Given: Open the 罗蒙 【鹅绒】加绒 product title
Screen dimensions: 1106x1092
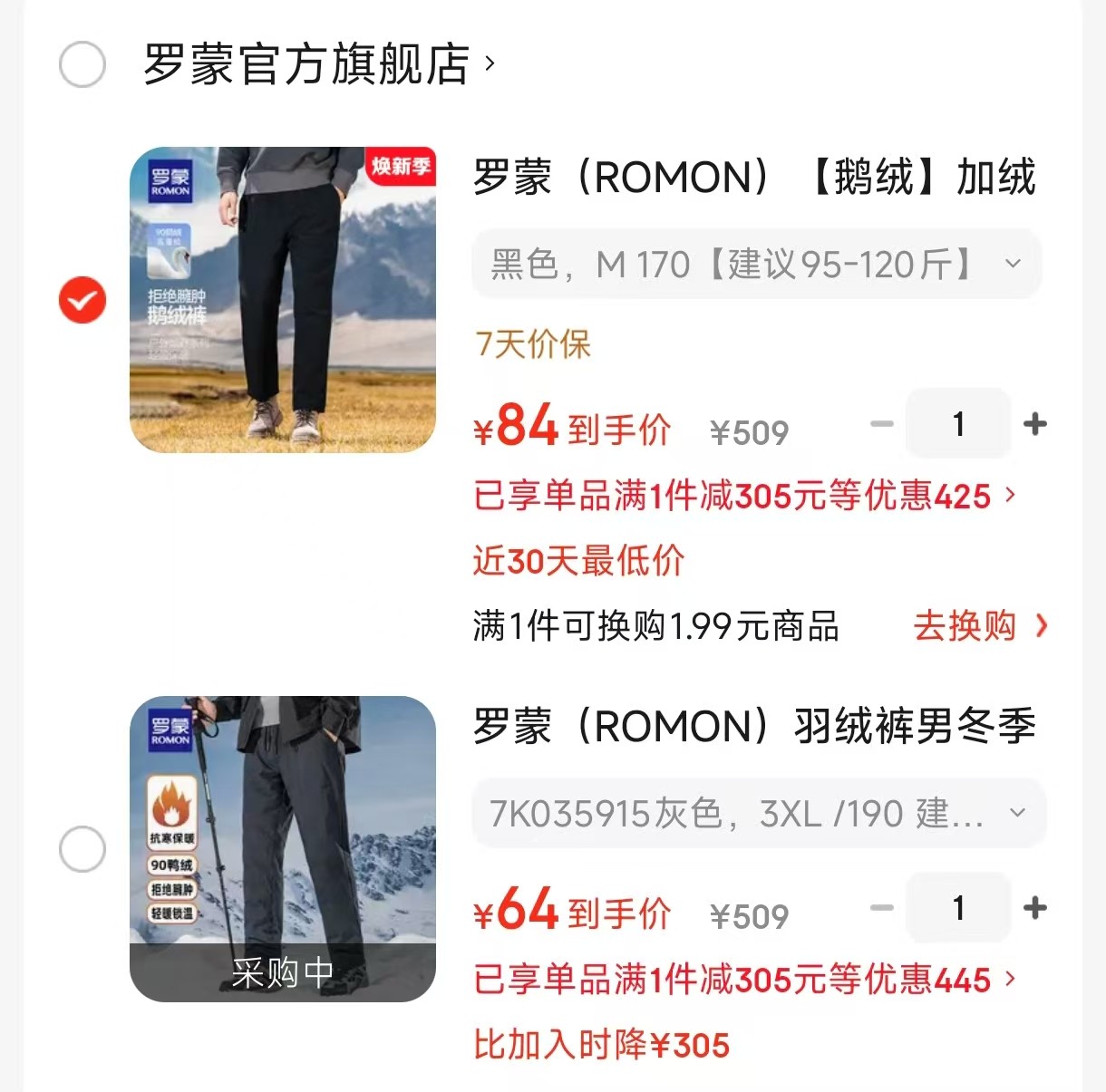Looking at the screenshot, I should pyautogui.click(x=754, y=177).
